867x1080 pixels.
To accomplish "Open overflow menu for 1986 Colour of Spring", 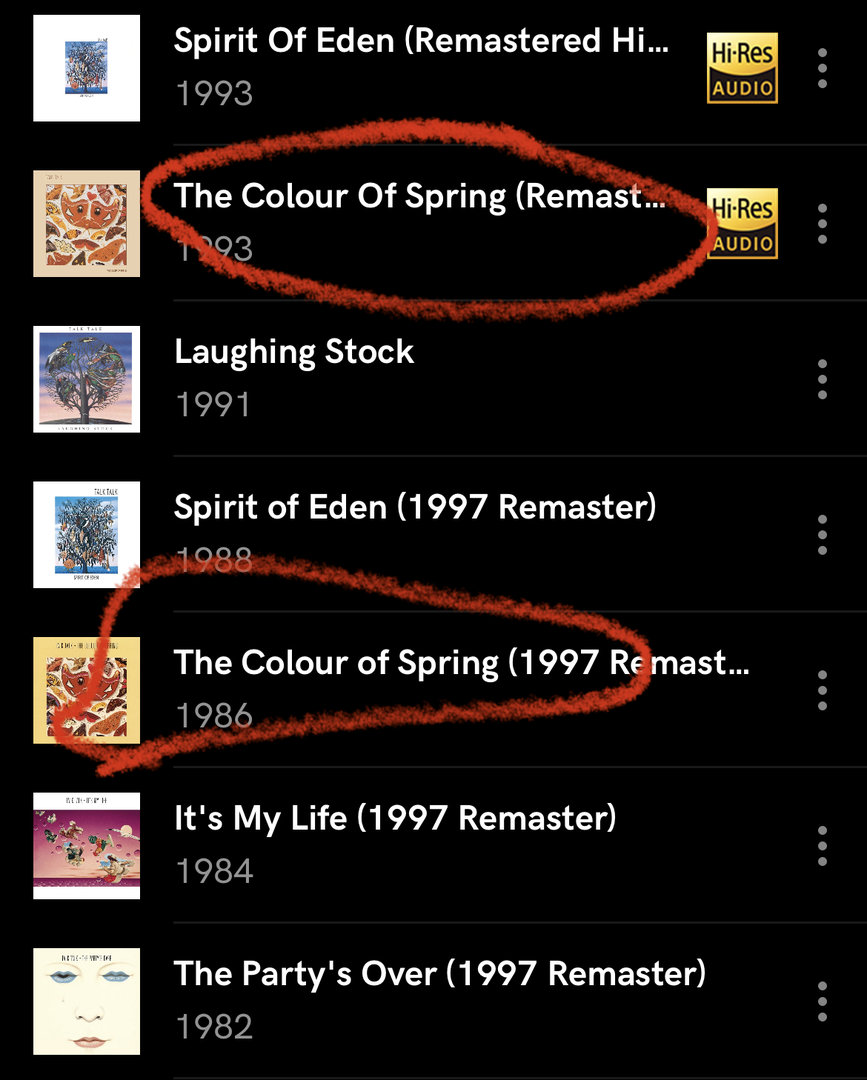I will pyautogui.click(x=822, y=690).
